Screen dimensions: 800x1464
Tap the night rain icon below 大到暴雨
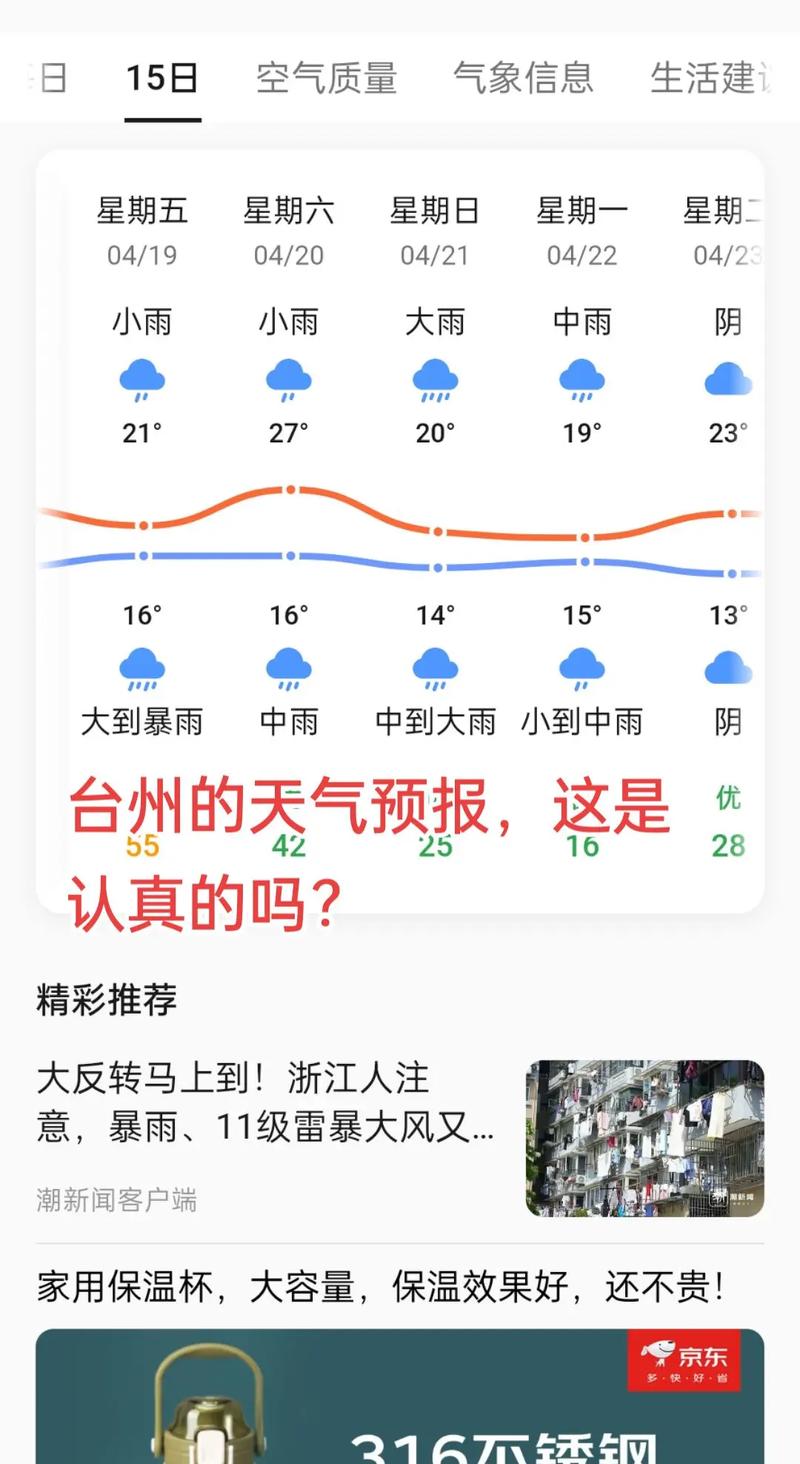[143, 668]
